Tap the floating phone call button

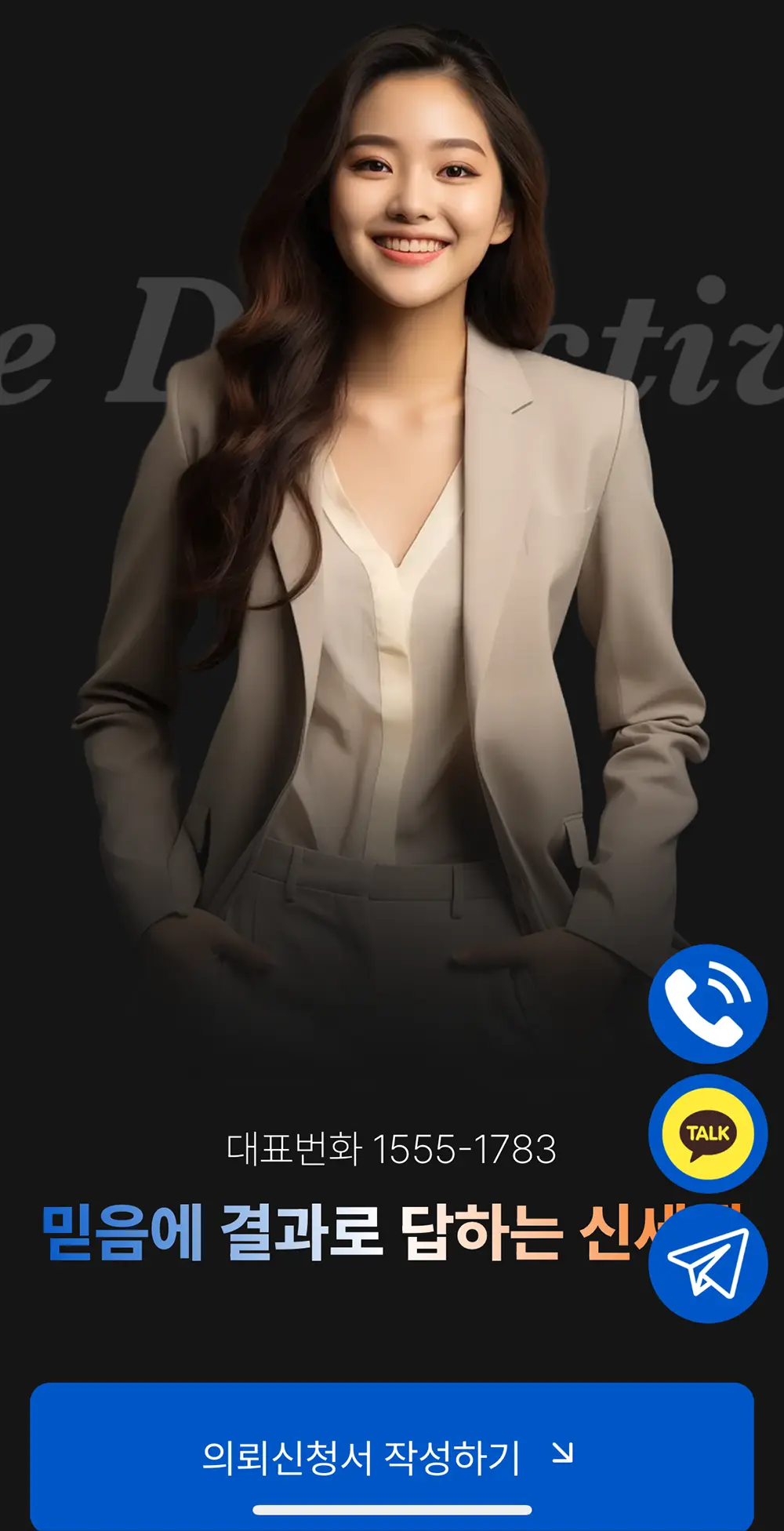pyautogui.click(x=707, y=1003)
